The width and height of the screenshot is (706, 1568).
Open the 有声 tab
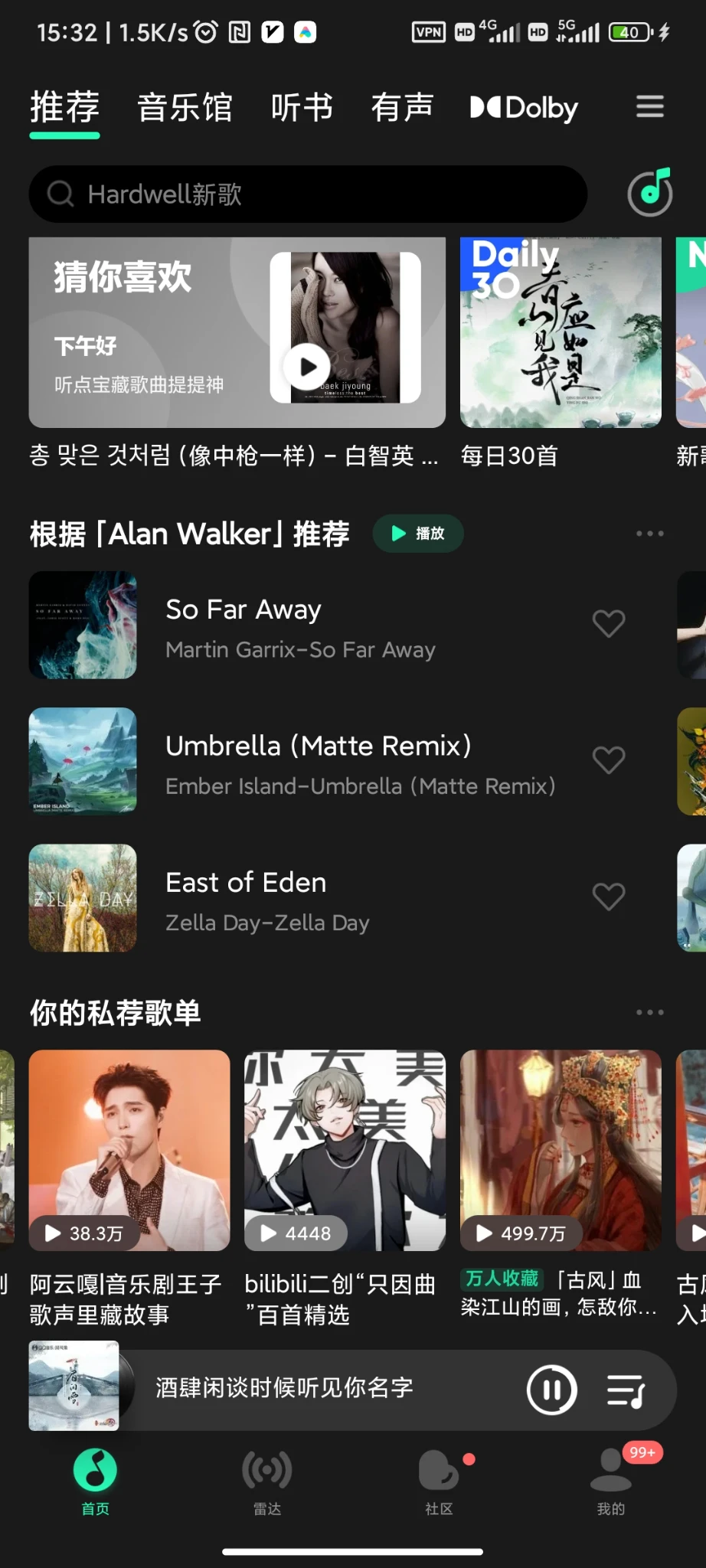pos(402,107)
